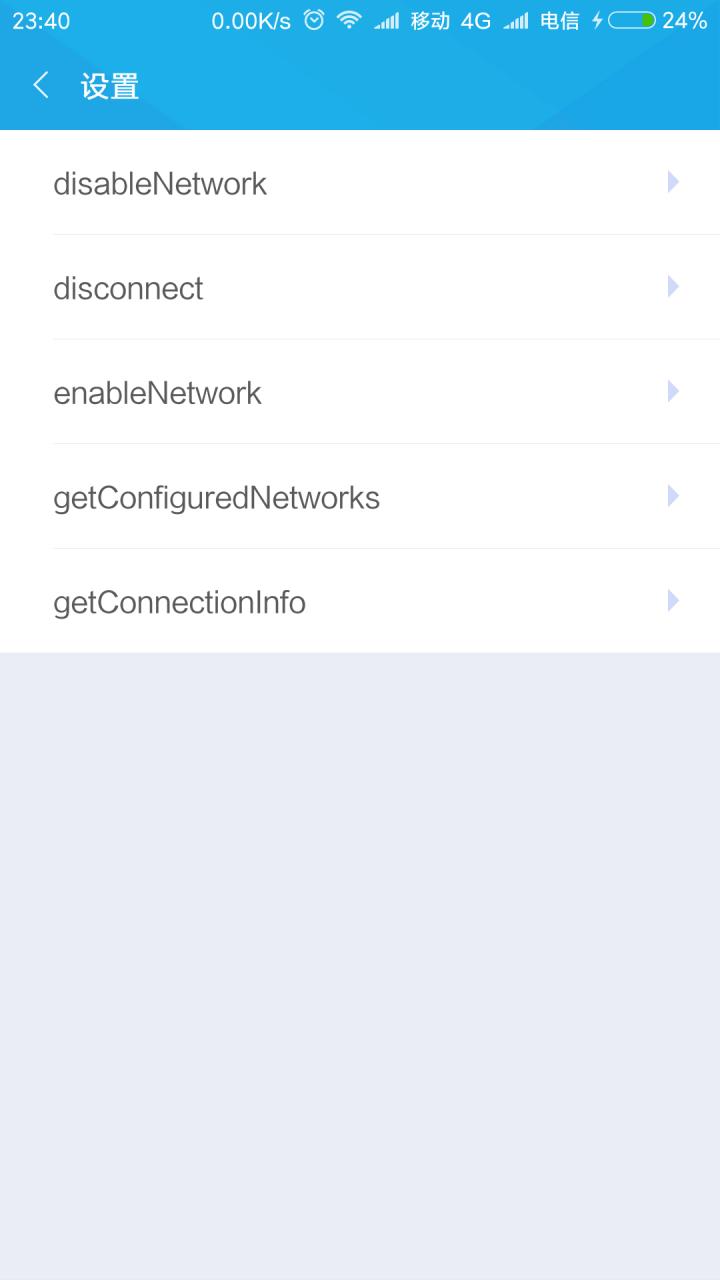View getConfiguredNetworks item
720x1280 pixels.
pos(360,497)
